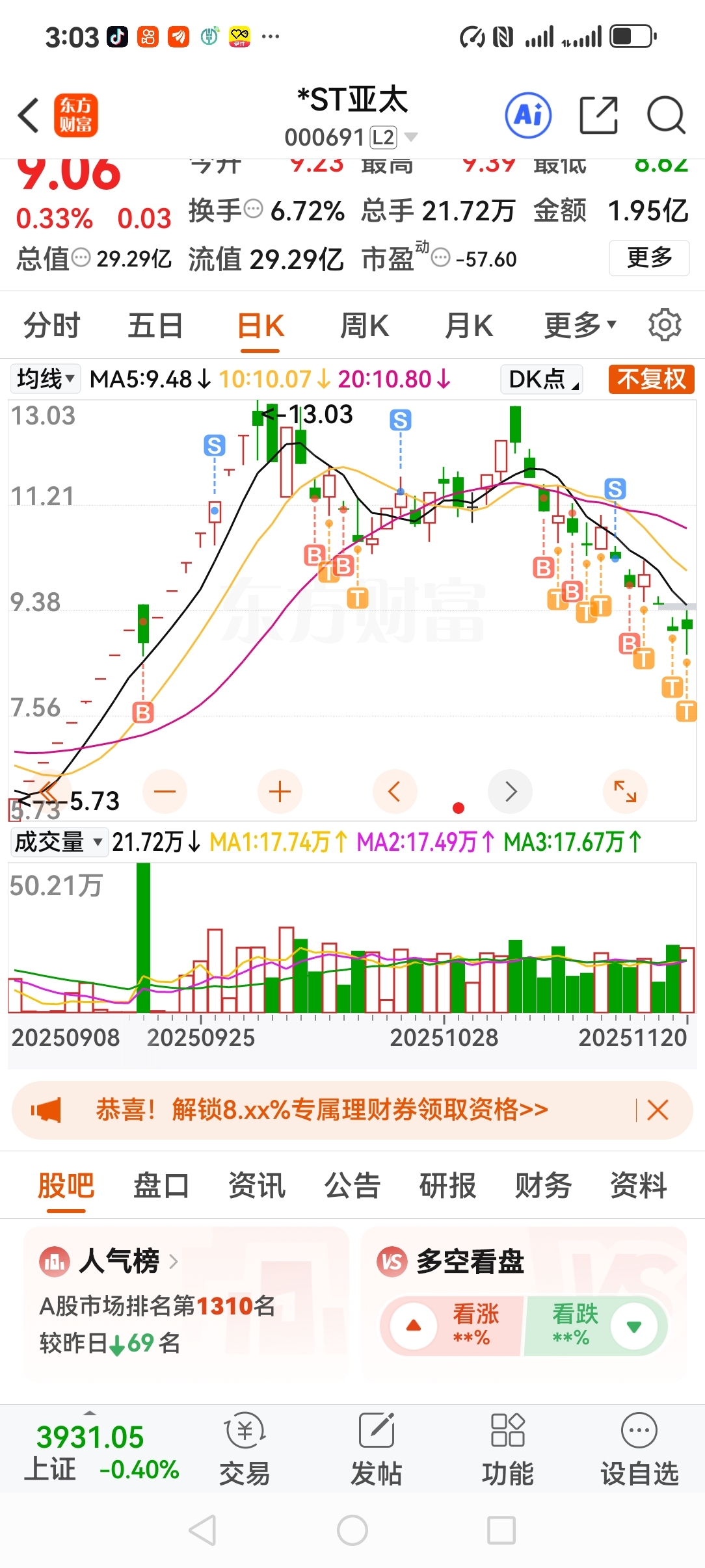
Task: Zoom in the K-line chart with plus
Action: 280,791
